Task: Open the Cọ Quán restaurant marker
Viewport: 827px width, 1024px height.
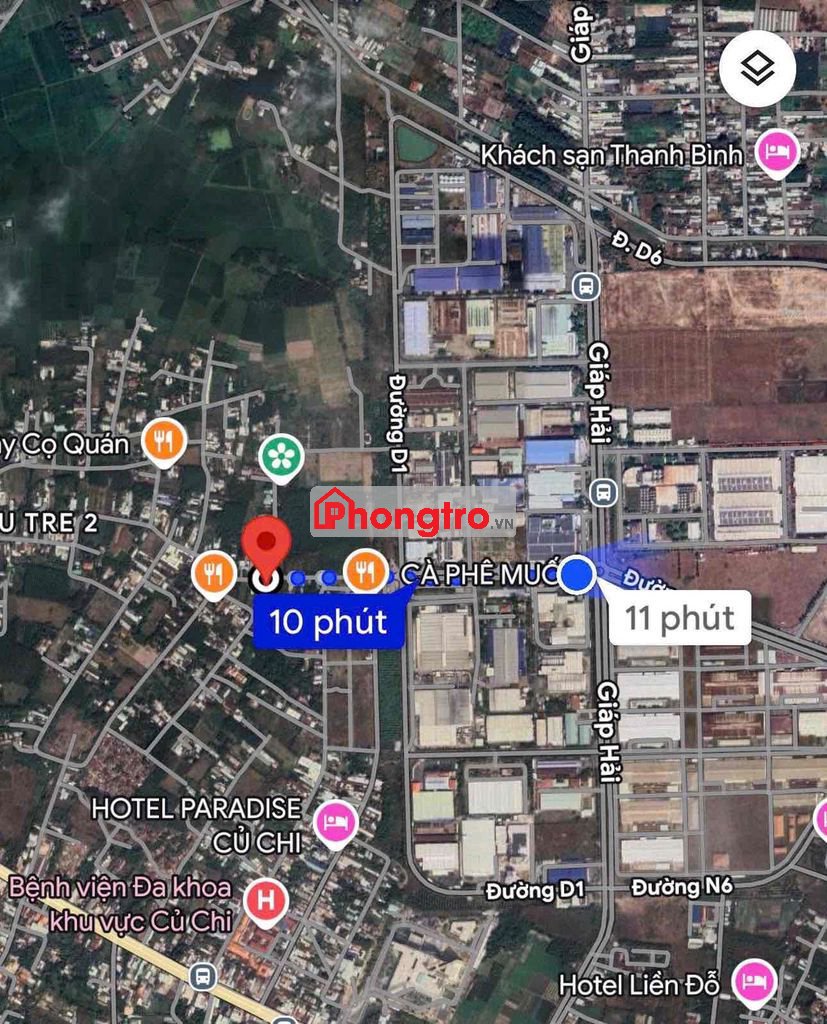Action: (x=164, y=439)
